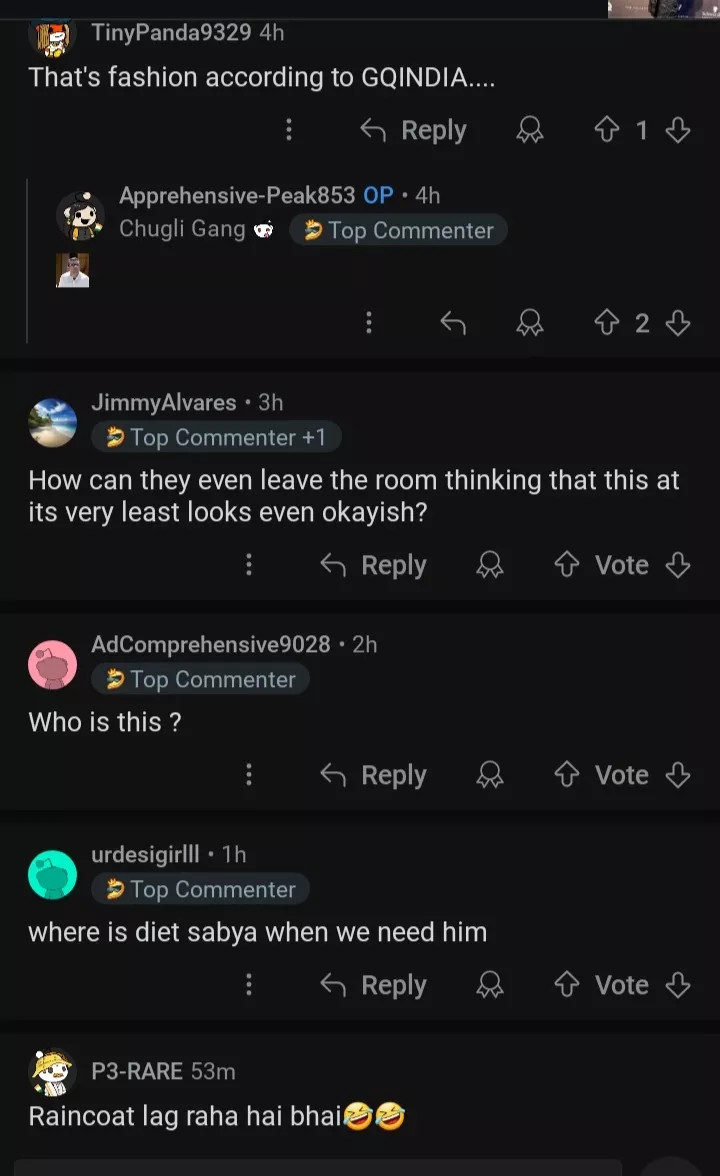This screenshot has height=1176, width=720.
Task: Open overflow menu on TinyPanda9329's comment
Action: [x=289, y=130]
